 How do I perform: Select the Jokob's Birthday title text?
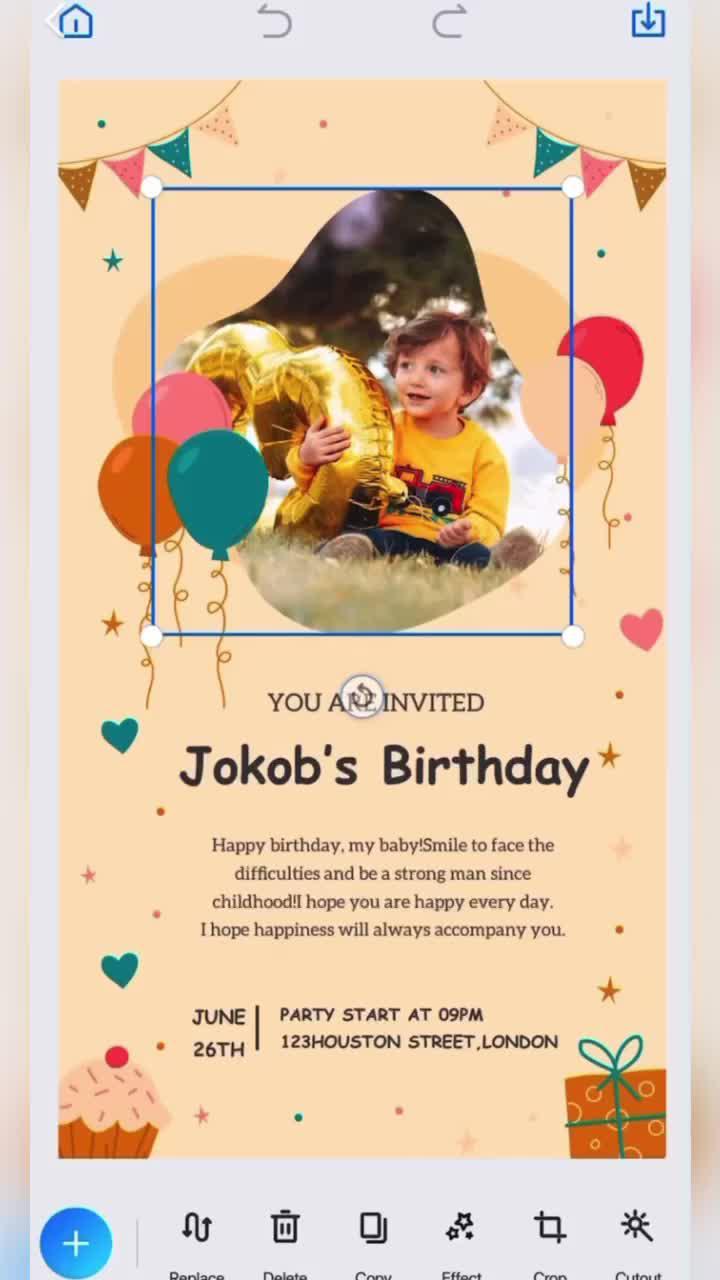click(384, 768)
